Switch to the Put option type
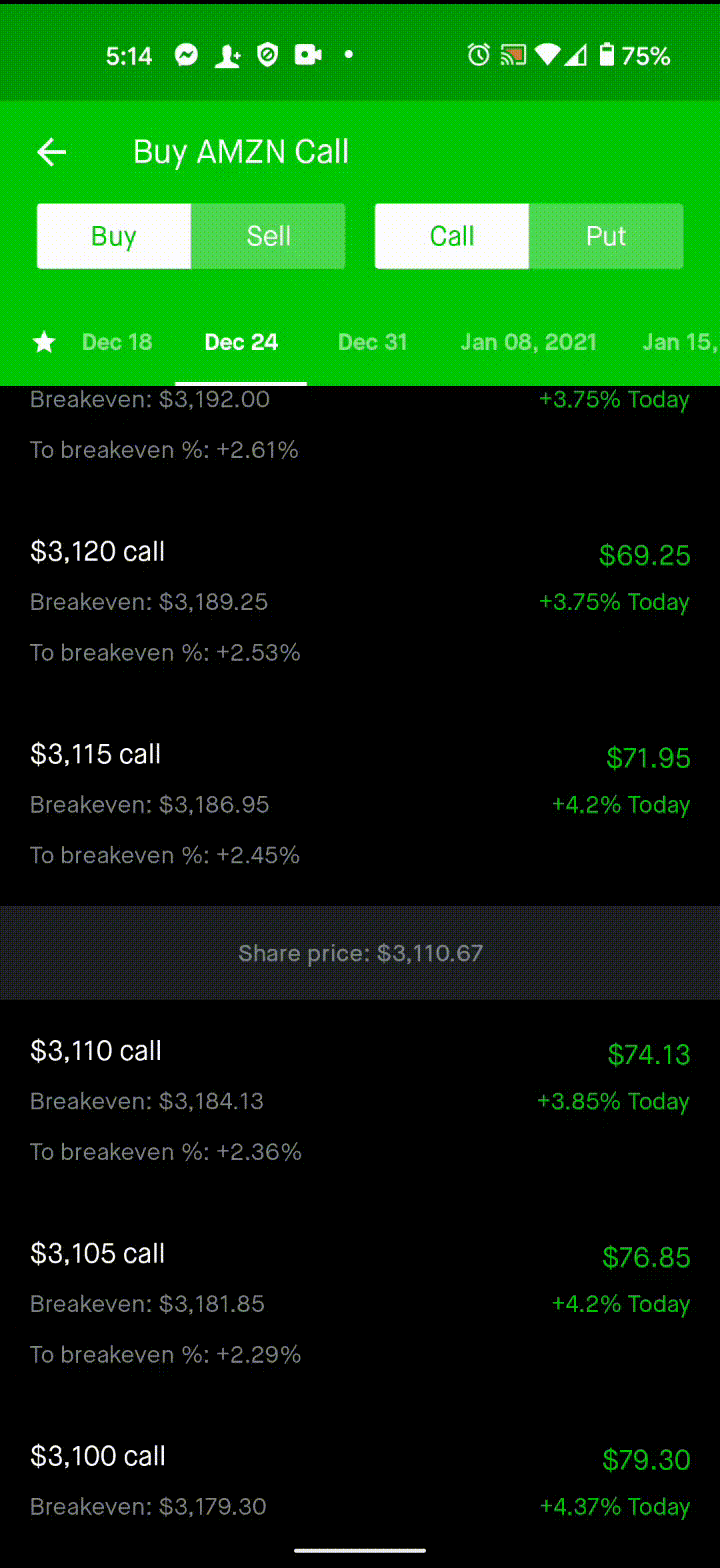Viewport: 720px width, 1568px height. [606, 236]
